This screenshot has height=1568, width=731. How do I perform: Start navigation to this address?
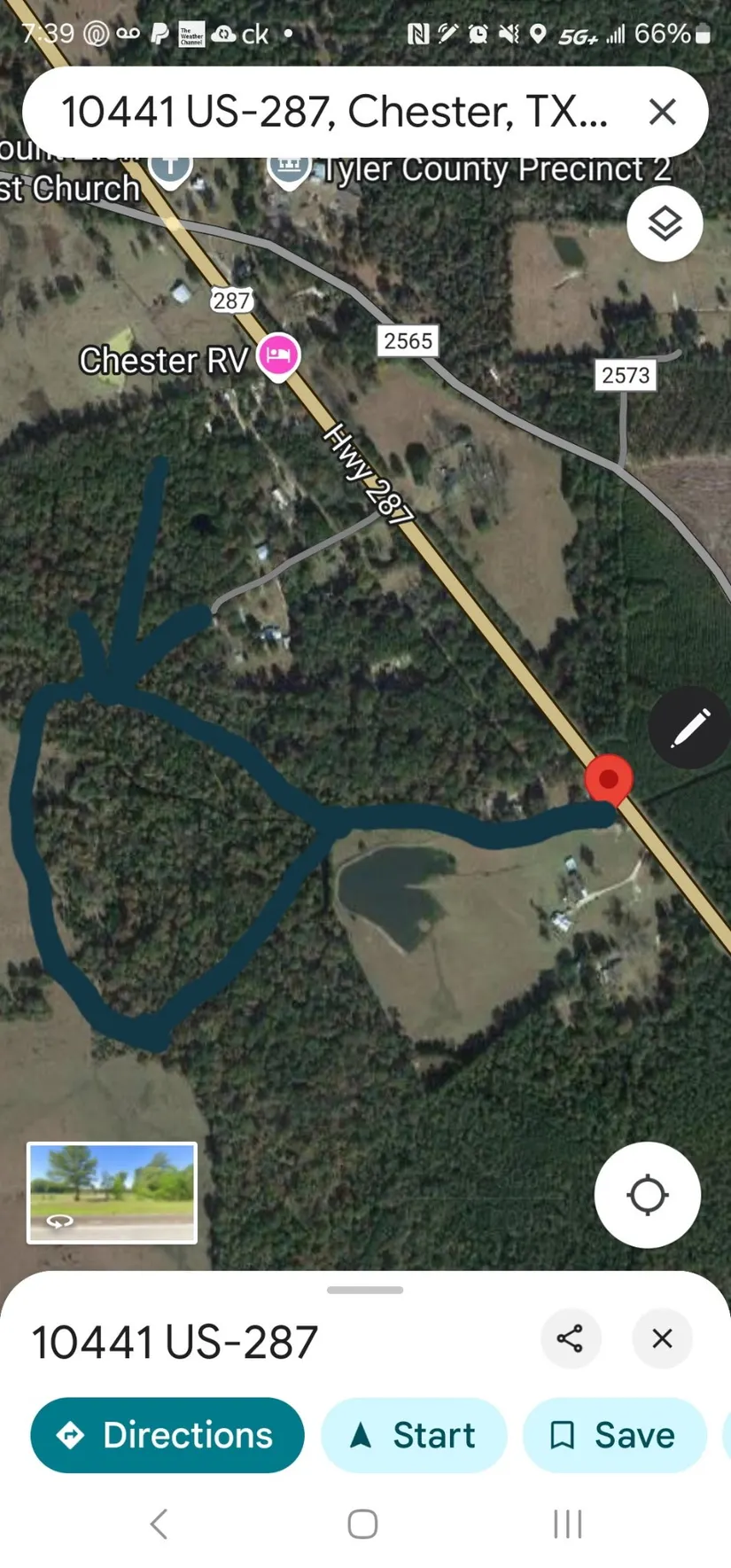coord(414,1435)
